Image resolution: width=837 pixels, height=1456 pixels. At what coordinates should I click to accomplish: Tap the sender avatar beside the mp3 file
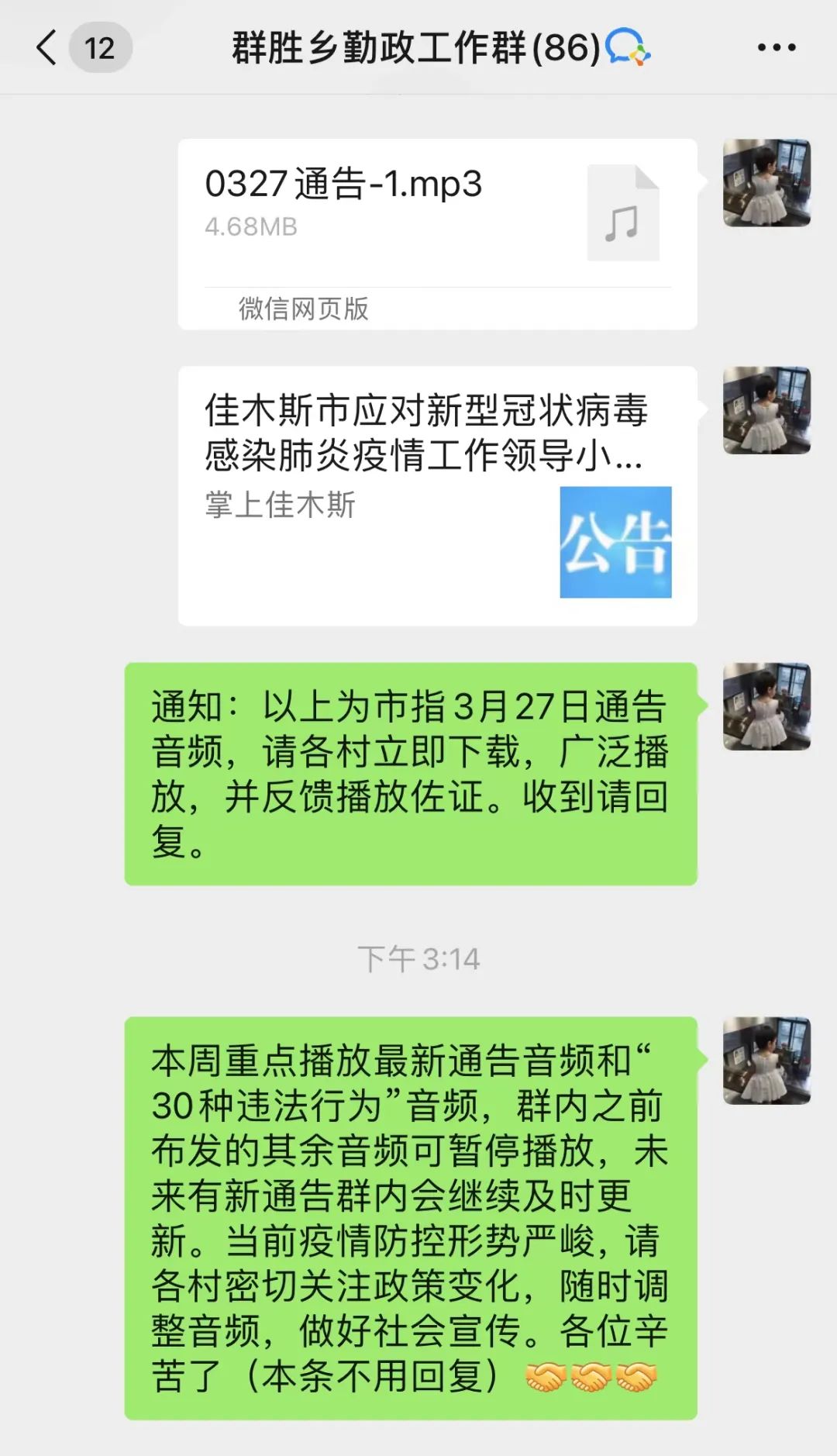766,183
